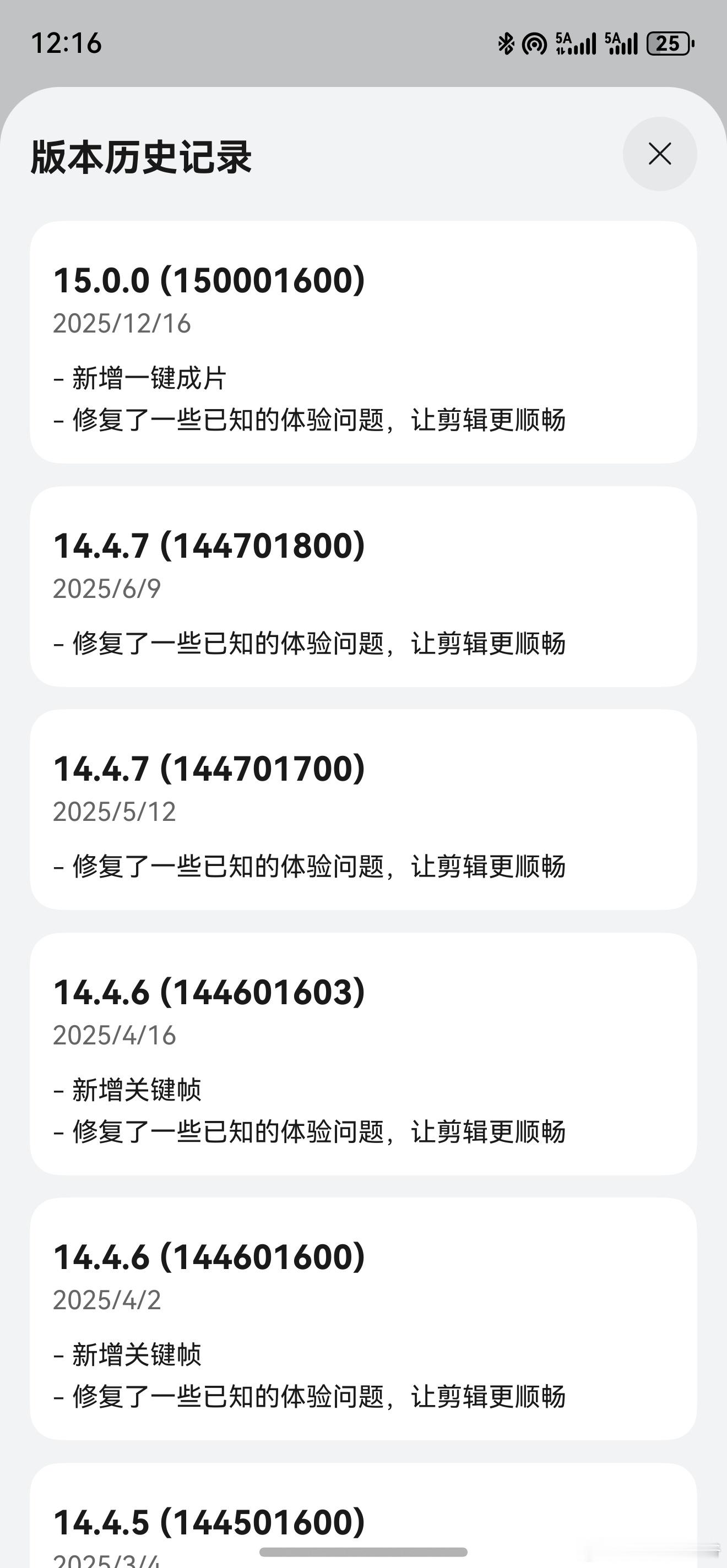Tap the date 2025/12/16 under version 15.0.0

click(122, 324)
